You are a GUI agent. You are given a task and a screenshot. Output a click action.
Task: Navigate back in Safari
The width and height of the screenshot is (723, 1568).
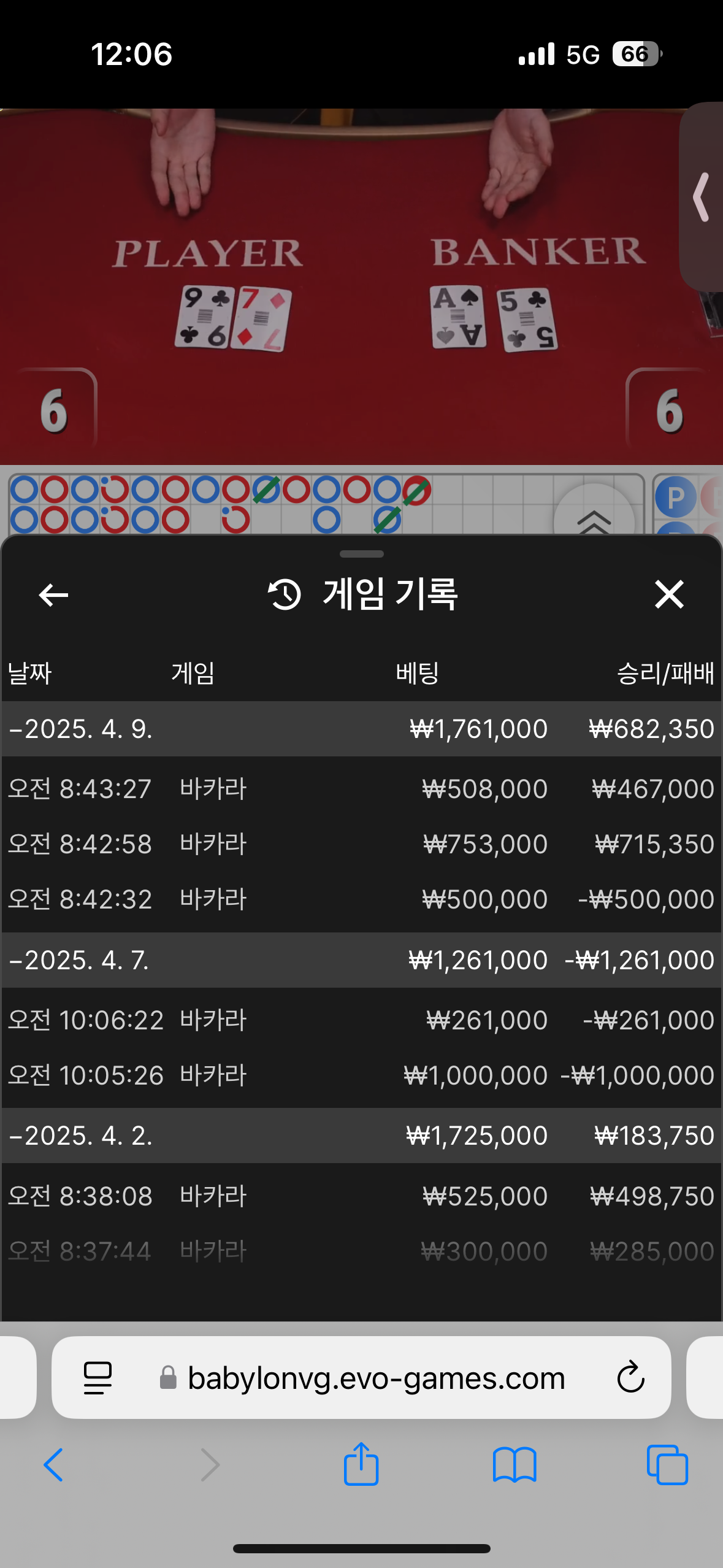click(53, 1465)
